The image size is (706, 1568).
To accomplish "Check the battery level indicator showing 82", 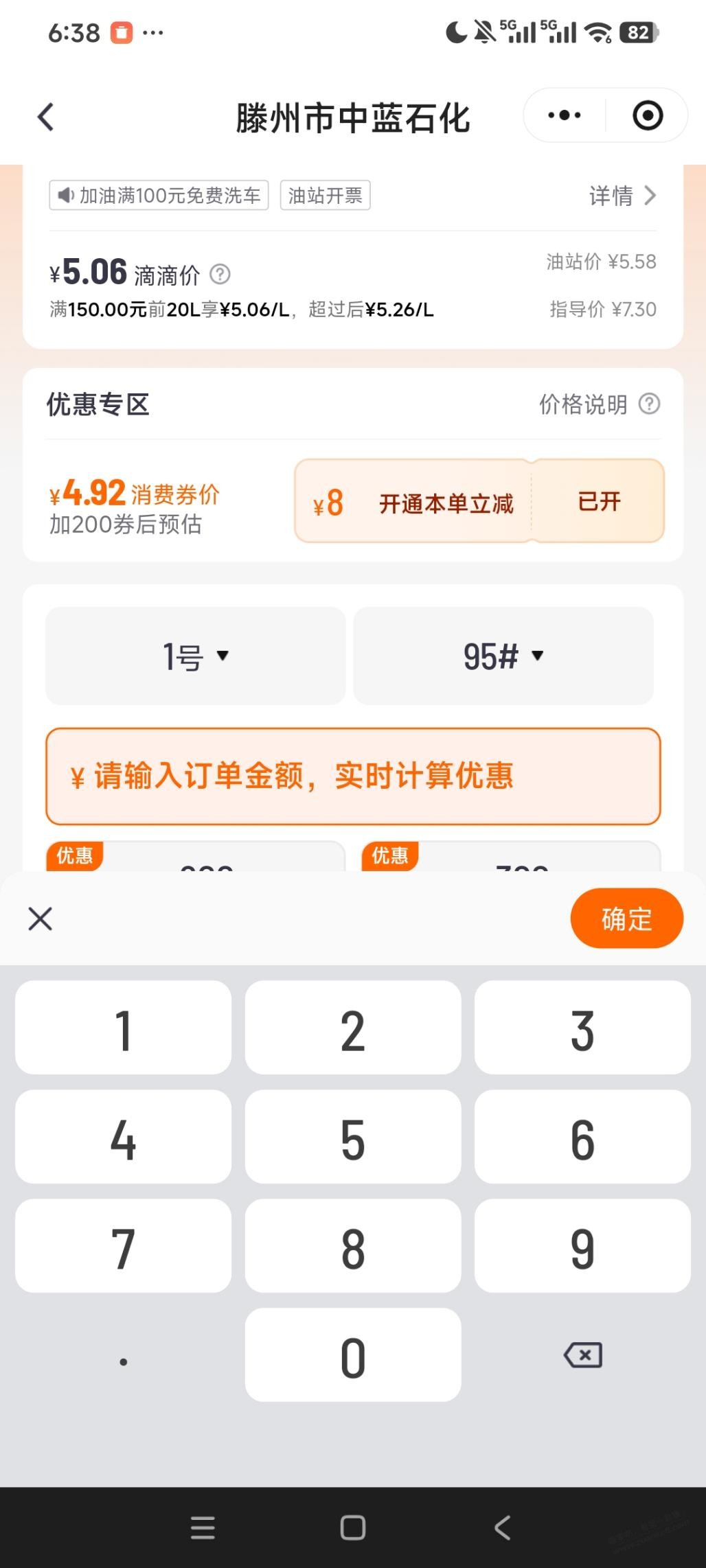I will tap(637, 32).
